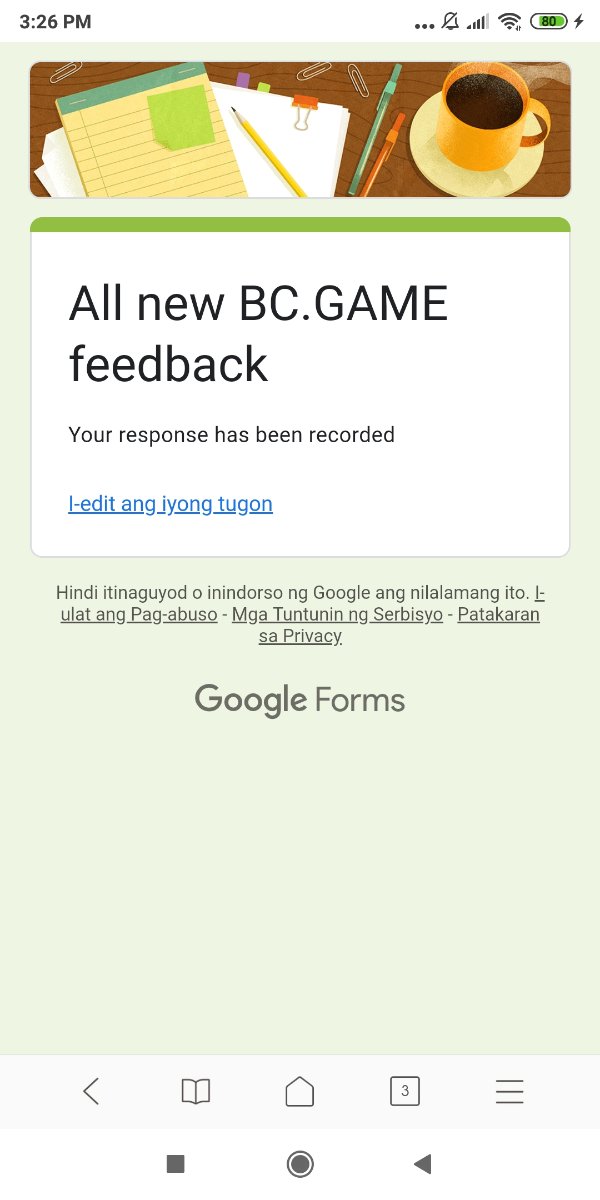Open the browser bookmarks book icon
The width and height of the screenshot is (600, 1200).
pyautogui.click(x=196, y=1091)
